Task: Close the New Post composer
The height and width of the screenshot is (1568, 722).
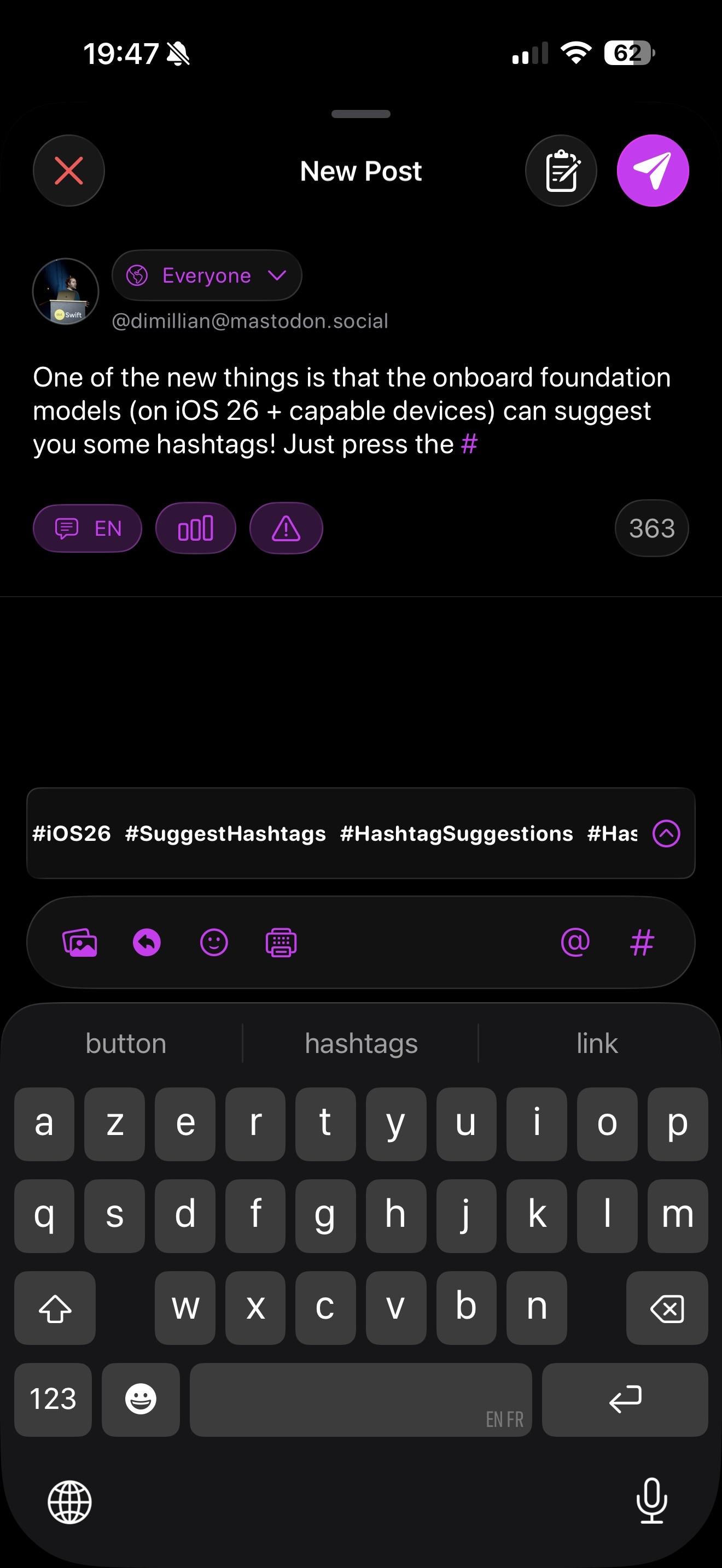Action: click(x=68, y=171)
